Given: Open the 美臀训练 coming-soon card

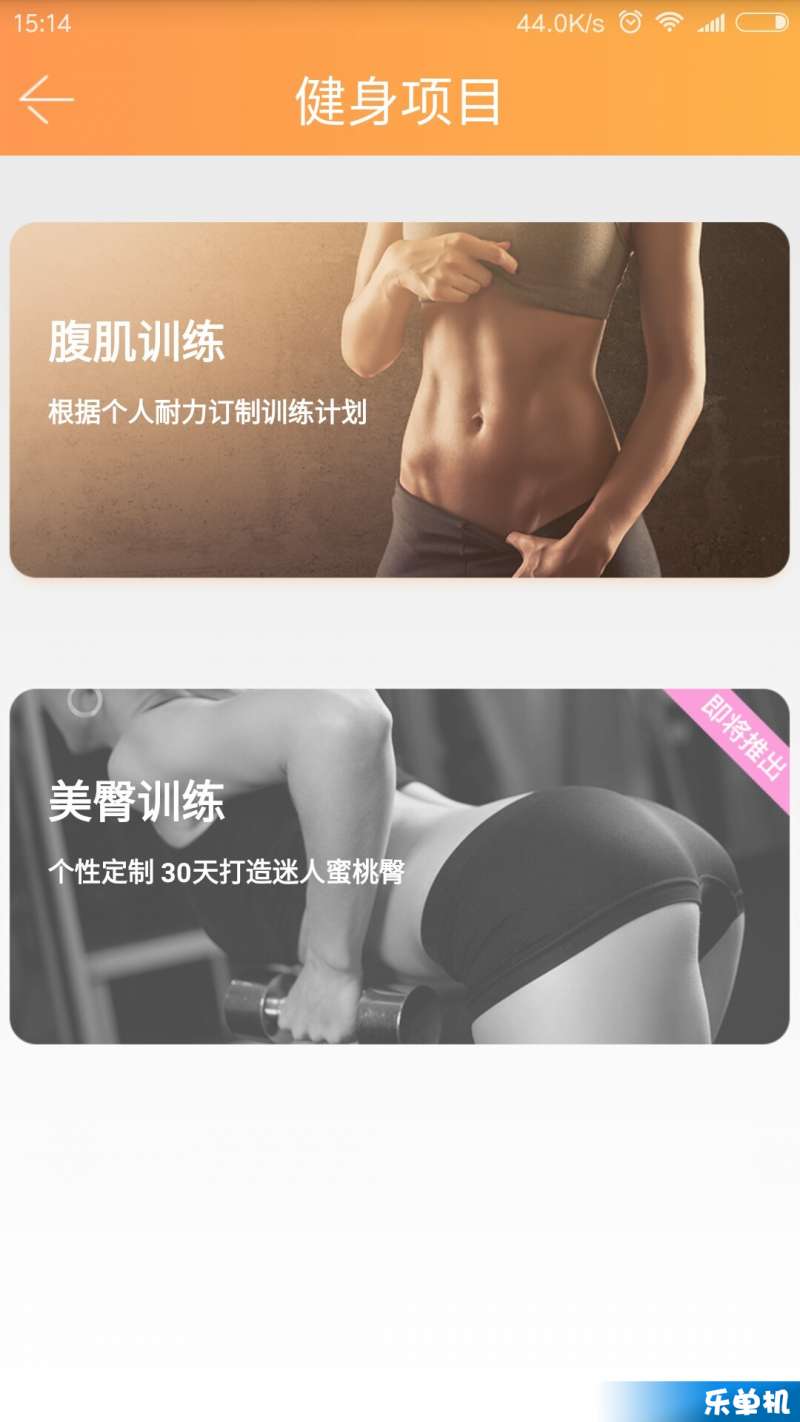Looking at the screenshot, I should (399, 866).
